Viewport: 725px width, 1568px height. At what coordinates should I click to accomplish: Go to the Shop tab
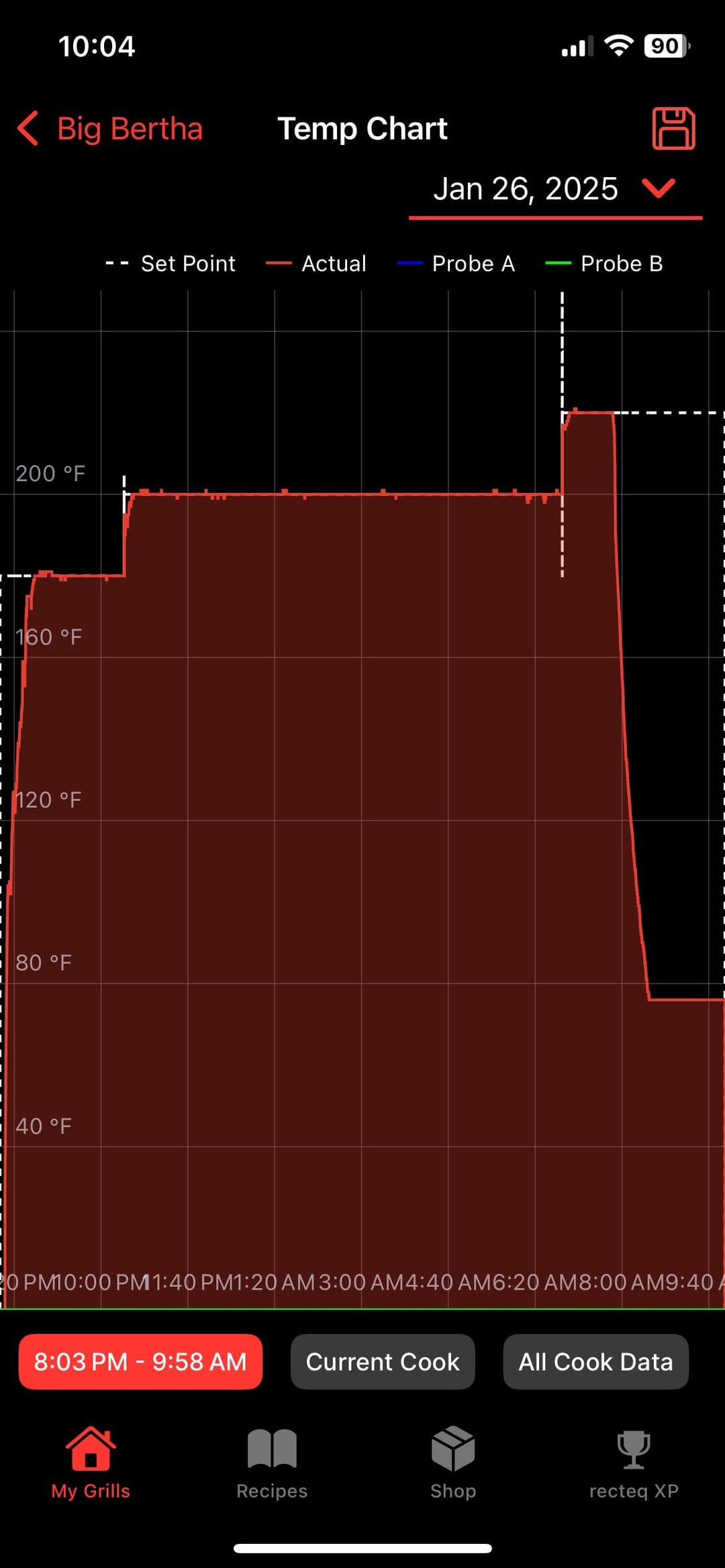453,1463
